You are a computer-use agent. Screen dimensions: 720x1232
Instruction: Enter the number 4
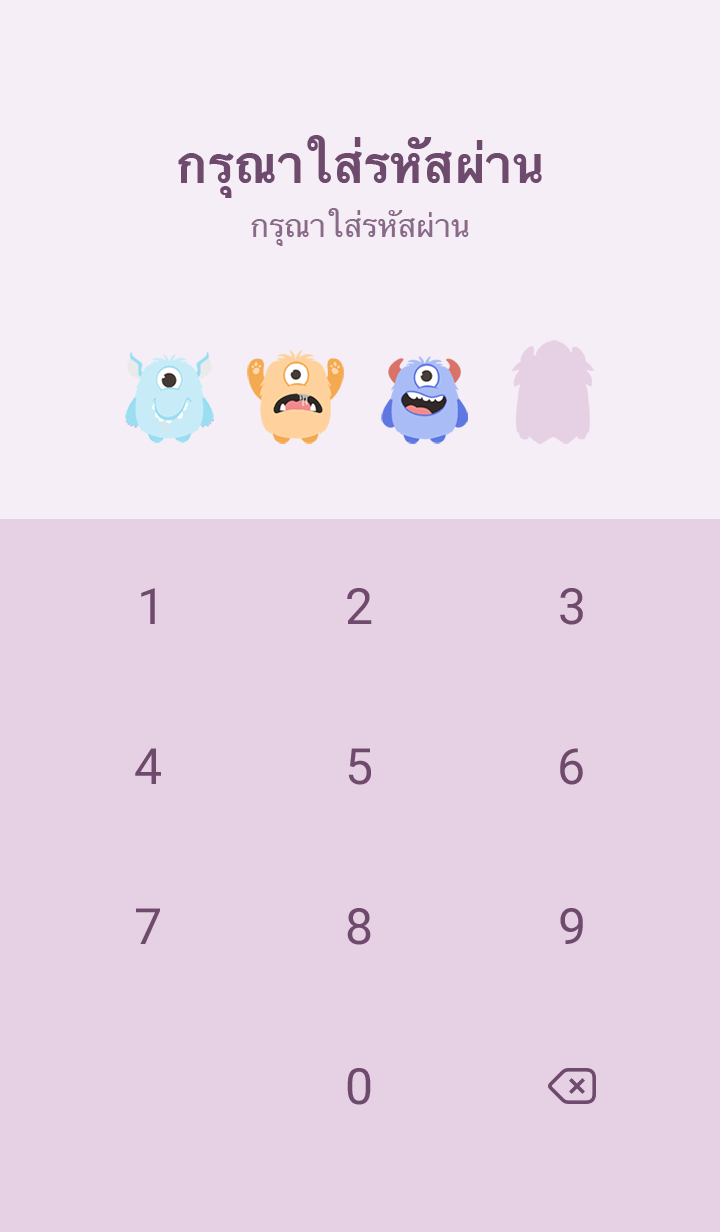point(148,767)
